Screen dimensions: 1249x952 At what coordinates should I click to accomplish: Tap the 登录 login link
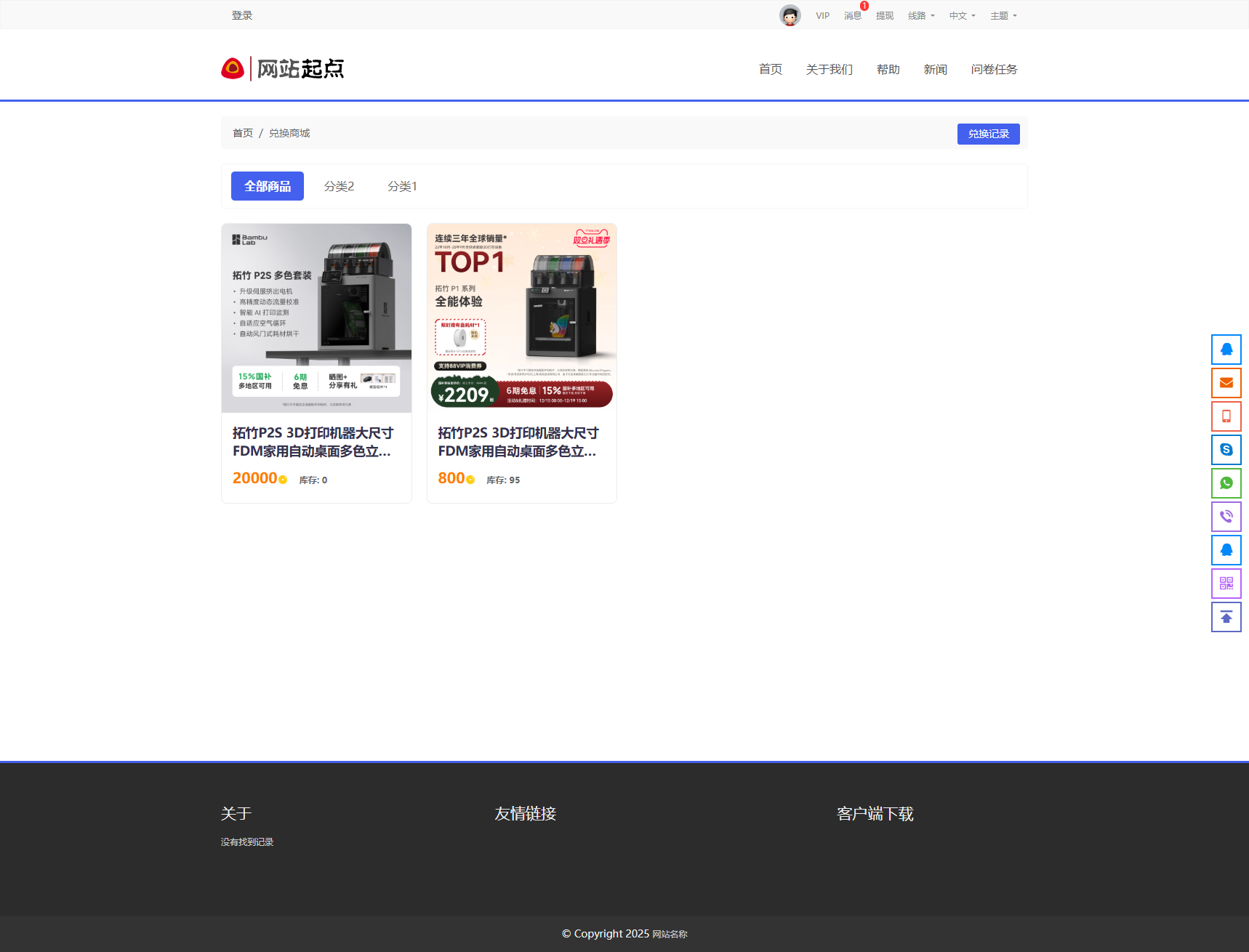241,15
